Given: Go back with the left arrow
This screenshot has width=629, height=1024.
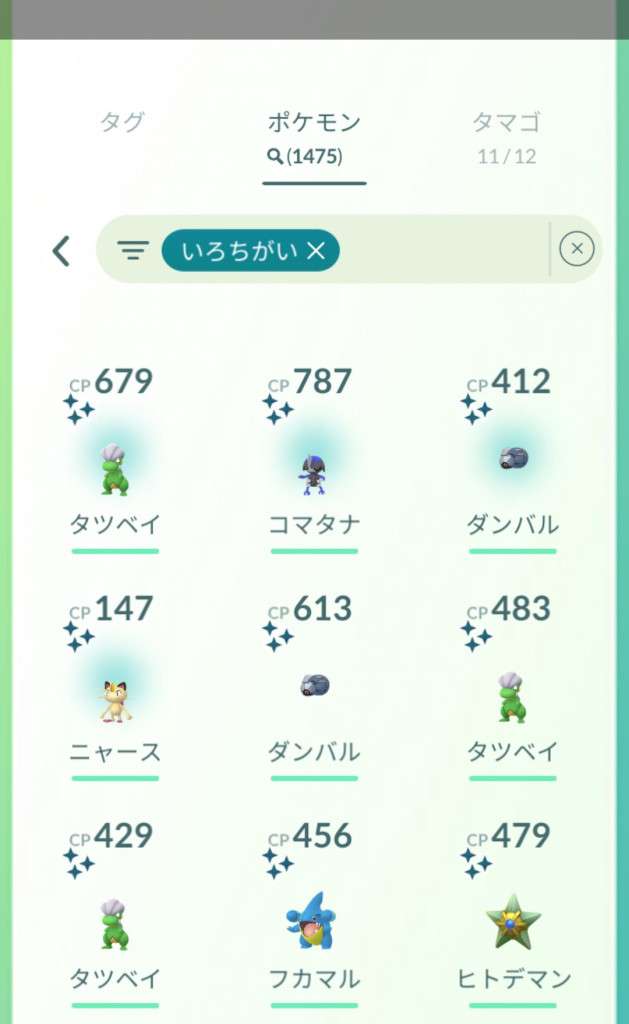Looking at the screenshot, I should [x=61, y=250].
